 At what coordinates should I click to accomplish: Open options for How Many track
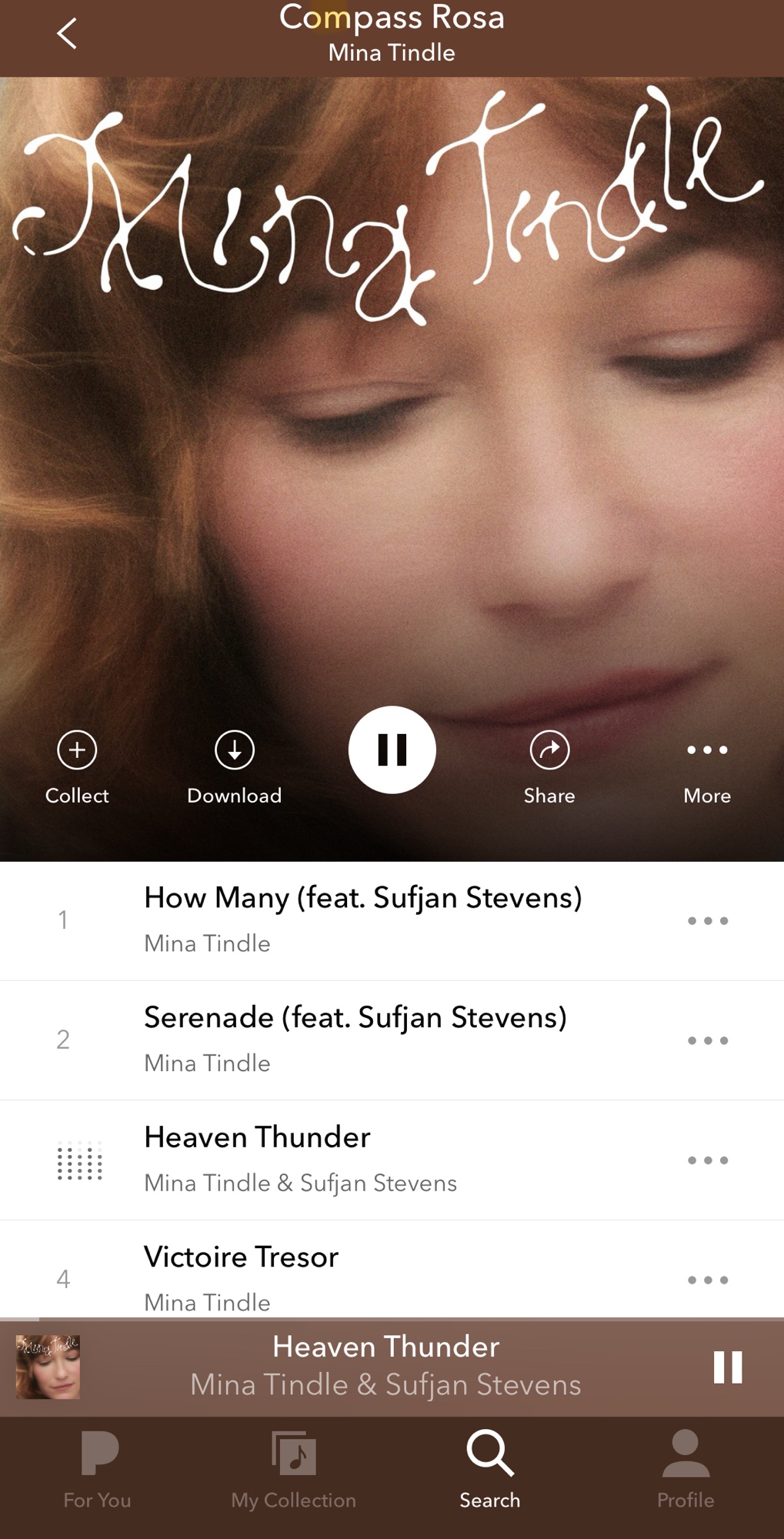[707, 920]
